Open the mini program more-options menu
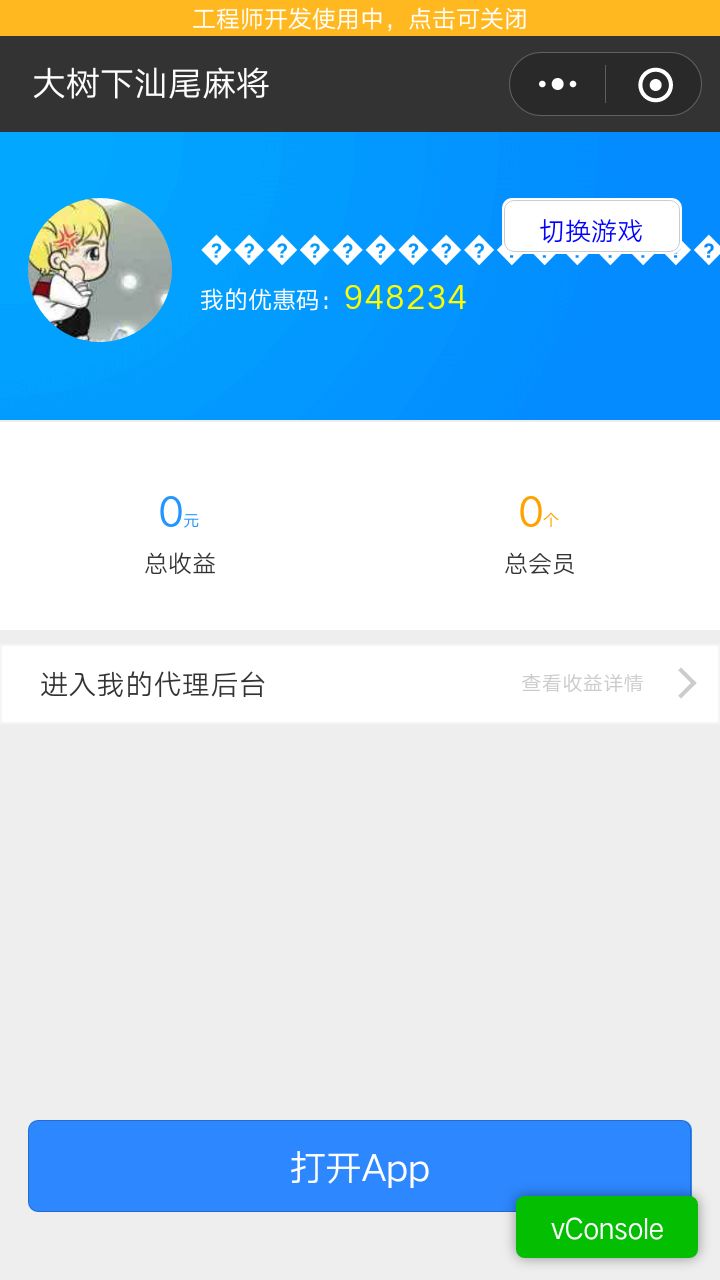This screenshot has height=1280, width=720. (558, 84)
